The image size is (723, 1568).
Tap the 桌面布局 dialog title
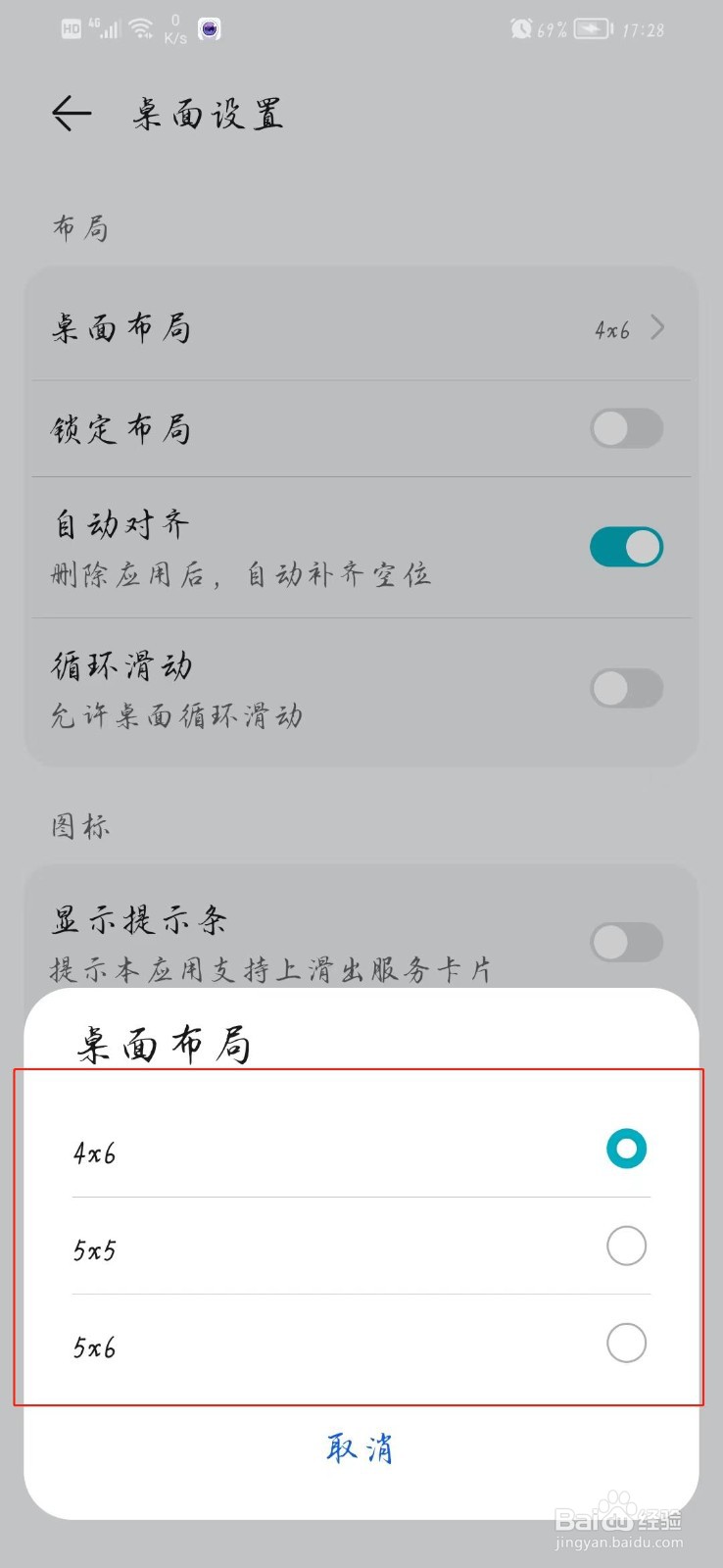[x=165, y=1042]
